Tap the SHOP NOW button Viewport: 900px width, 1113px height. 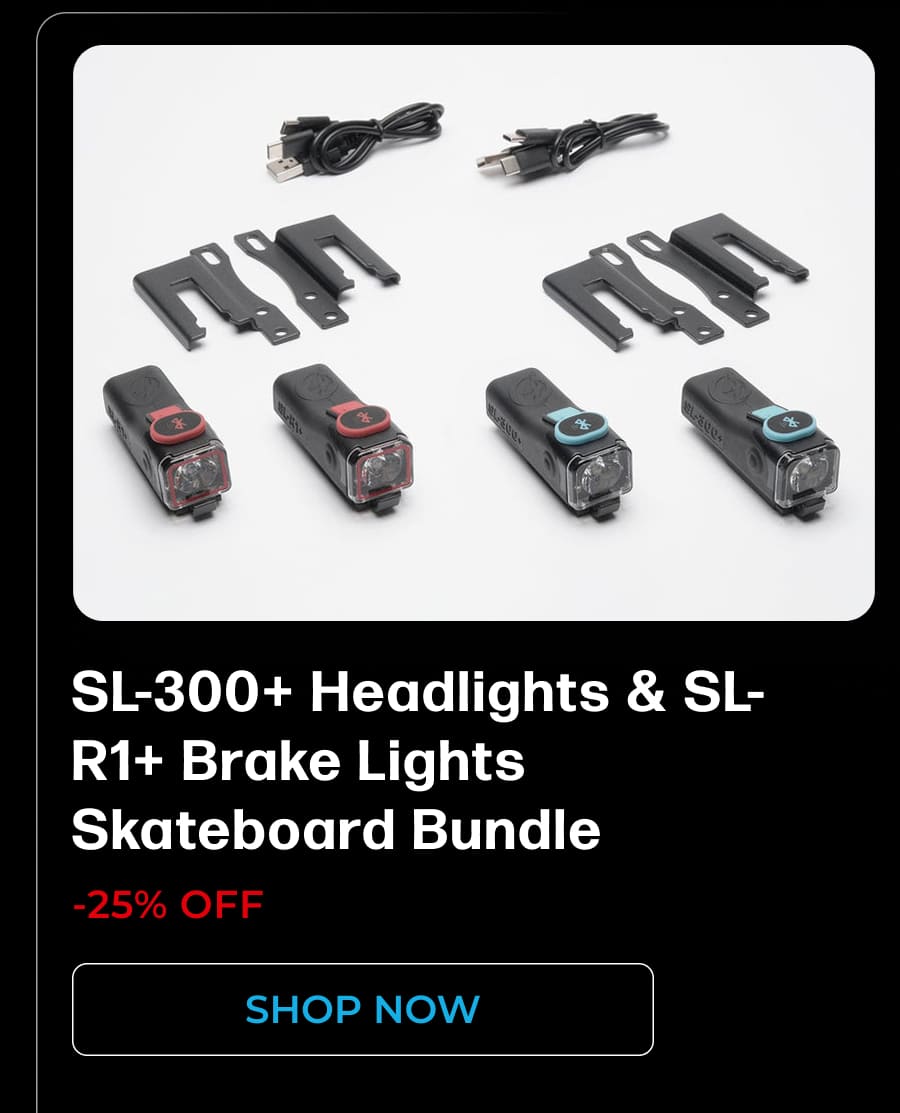[362, 1009]
